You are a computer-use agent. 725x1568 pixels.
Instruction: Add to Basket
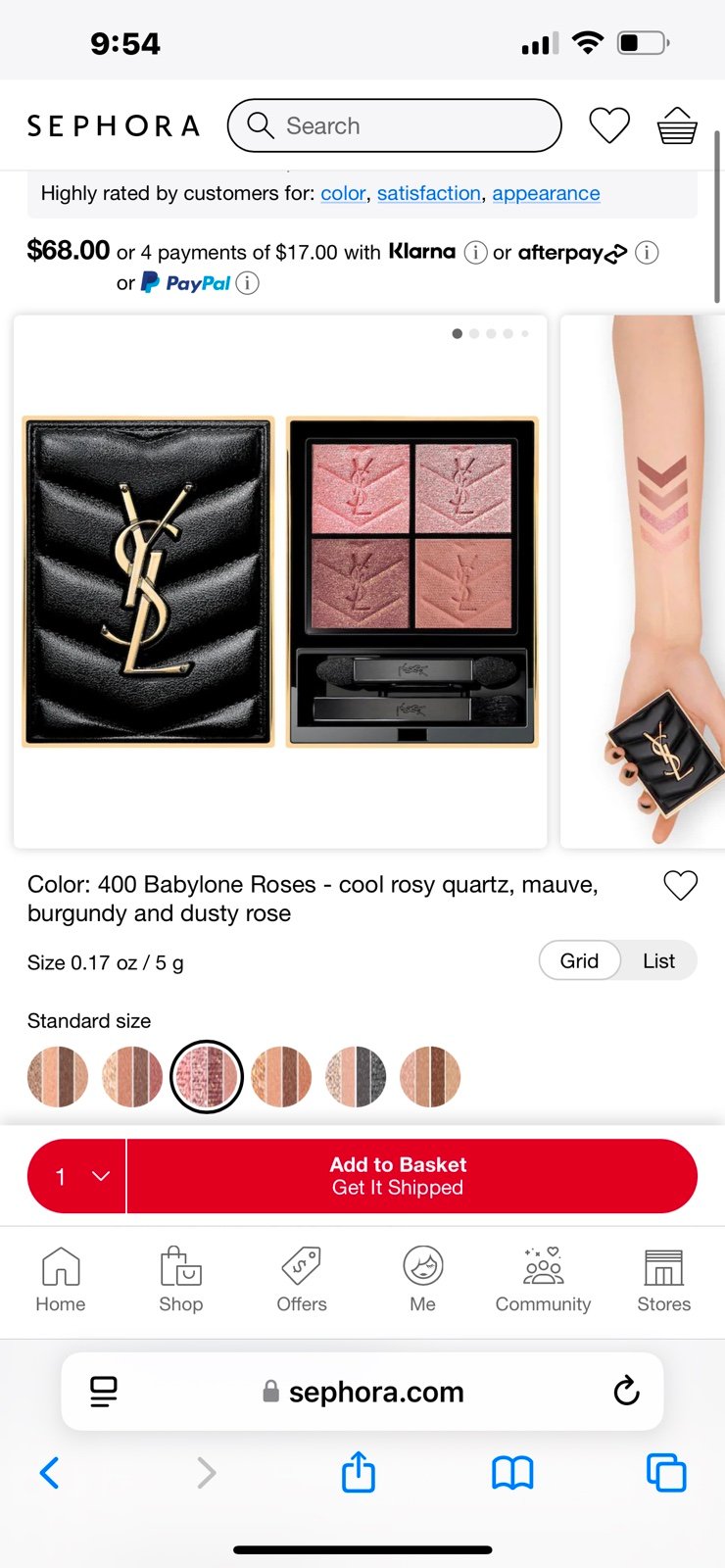click(412, 1176)
